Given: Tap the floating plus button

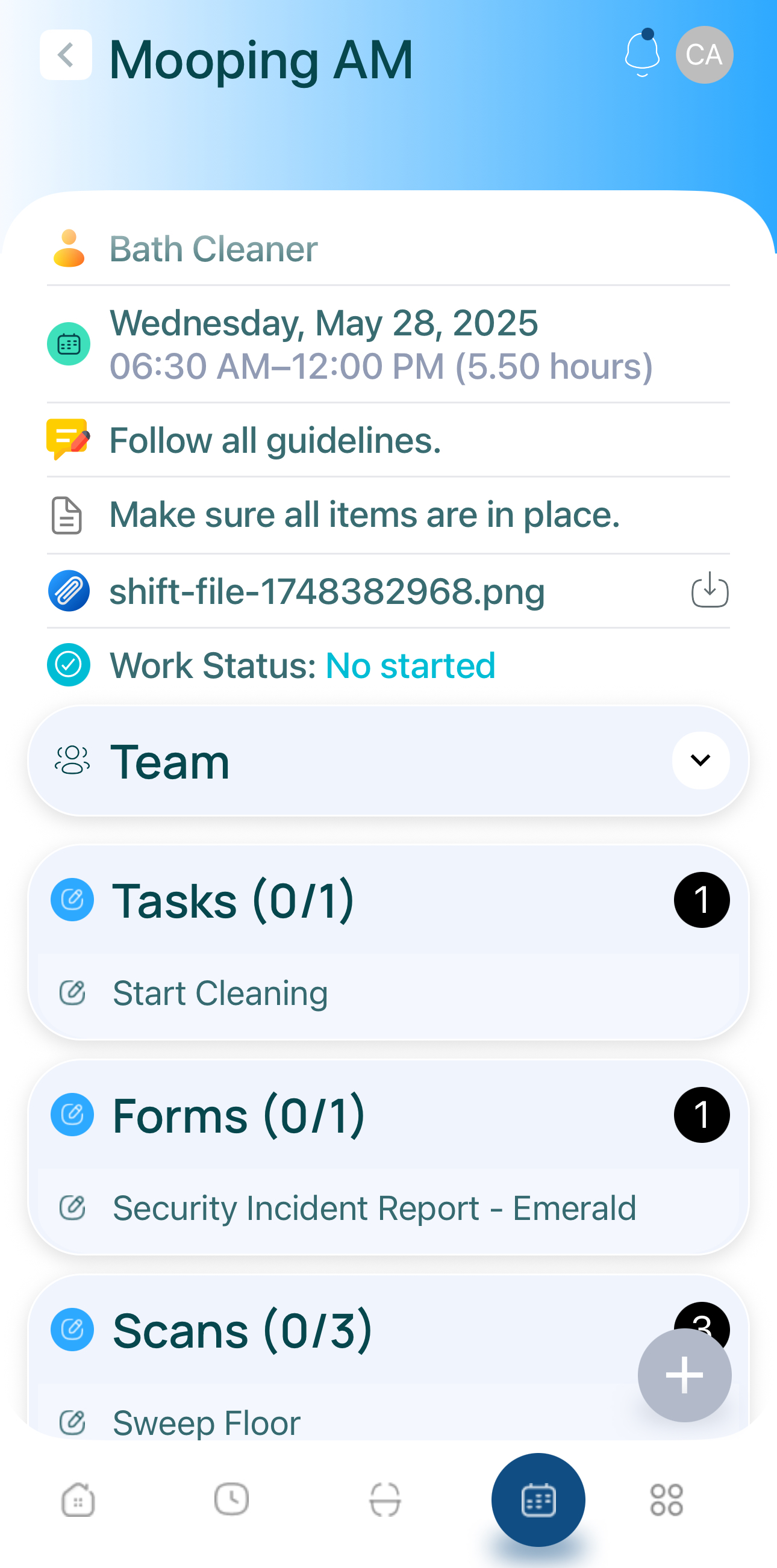Looking at the screenshot, I should (684, 1375).
